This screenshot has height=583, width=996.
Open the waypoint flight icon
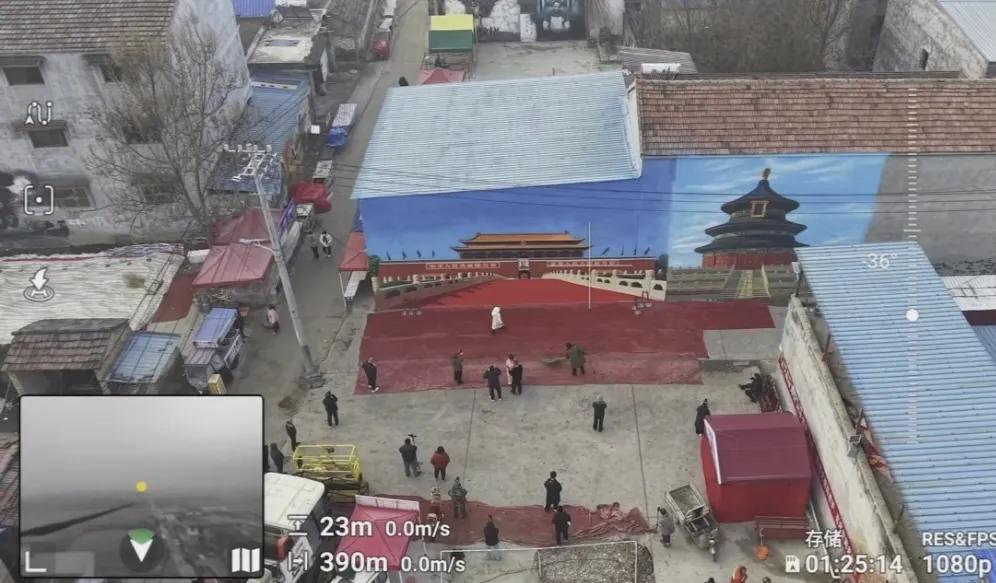pyautogui.click(x=38, y=113)
